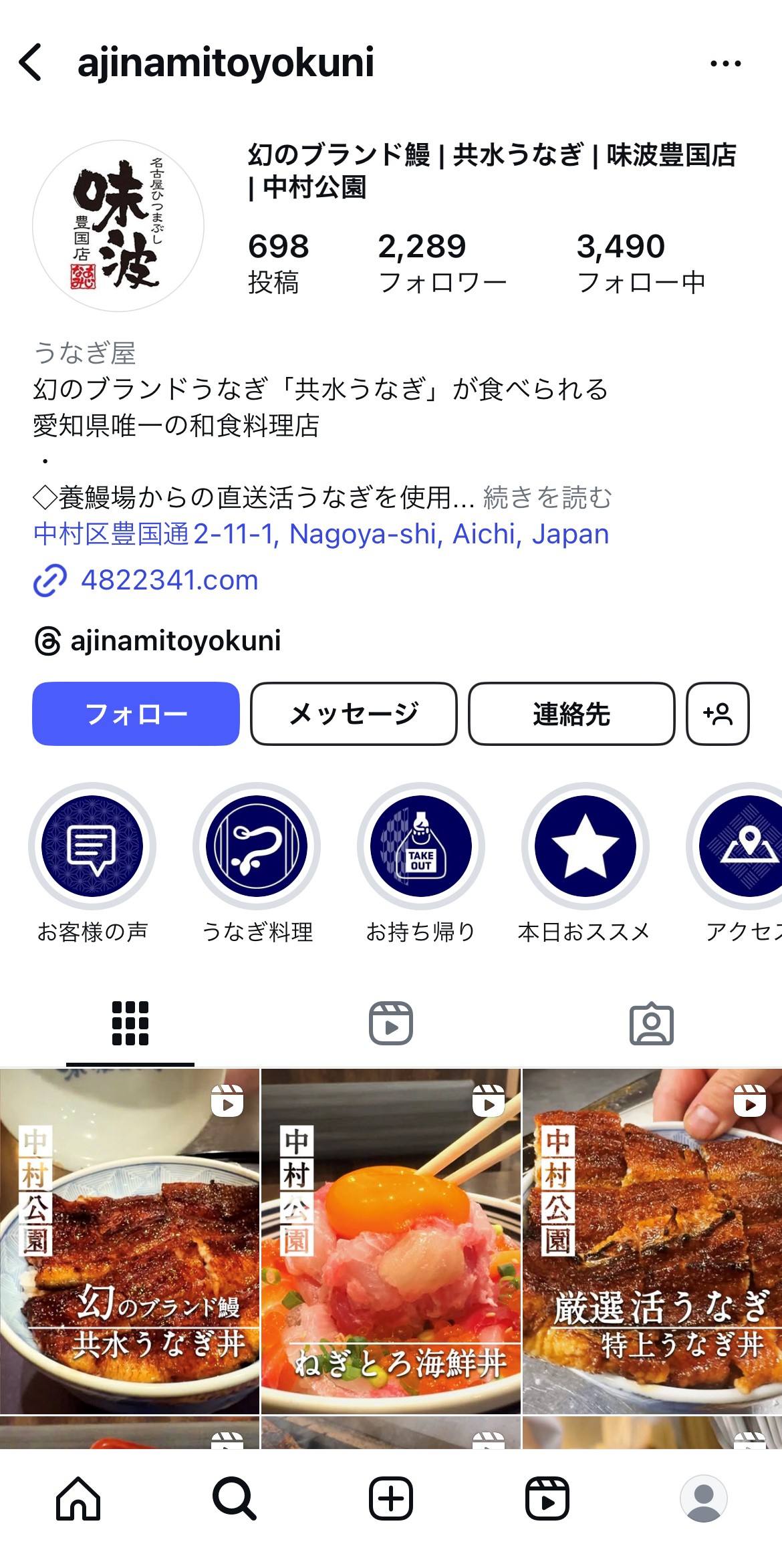Go to Home feed in bottom bar
The image size is (782, 1568).
[x=78, y=1499]
